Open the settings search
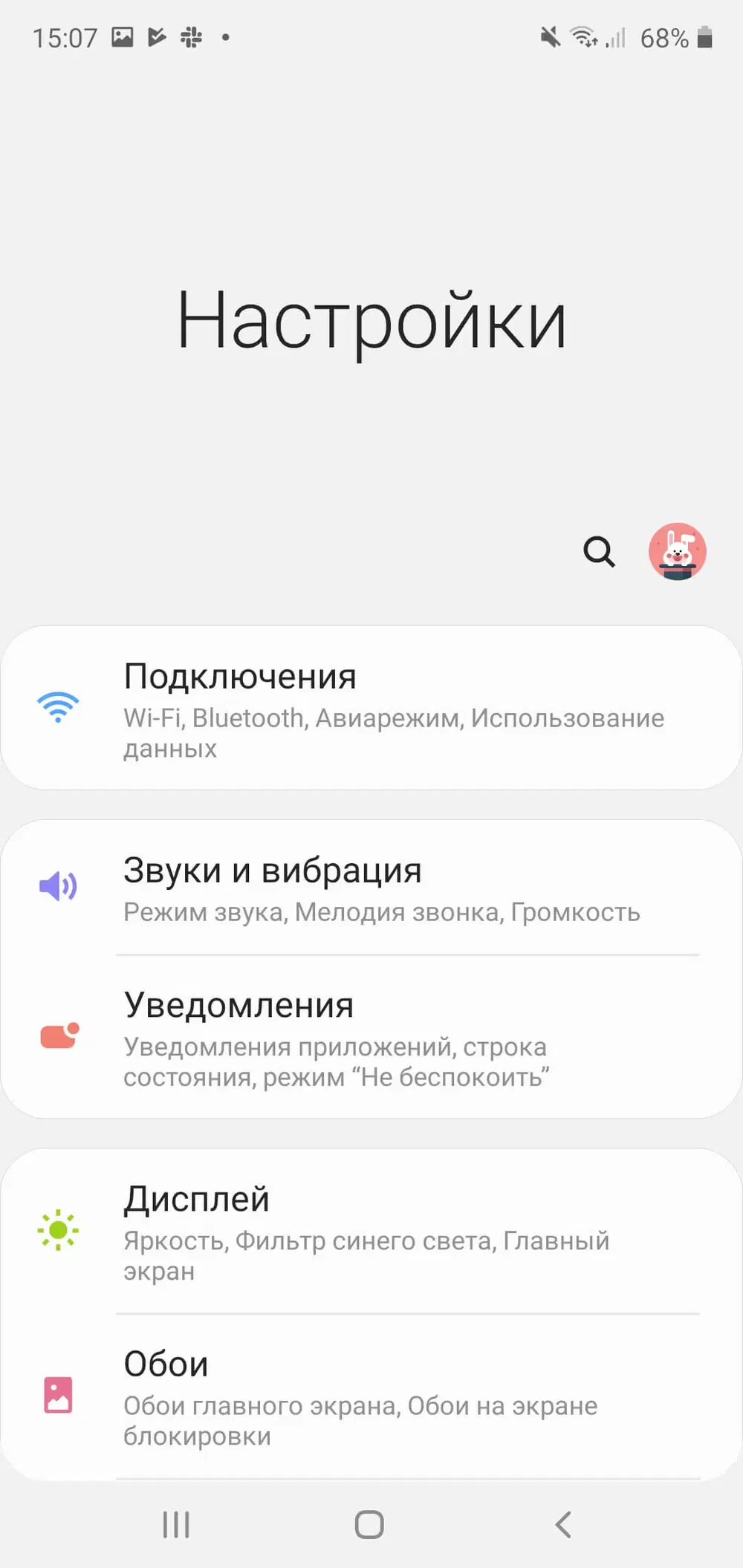743x1568 pixels. pos(599,552)
